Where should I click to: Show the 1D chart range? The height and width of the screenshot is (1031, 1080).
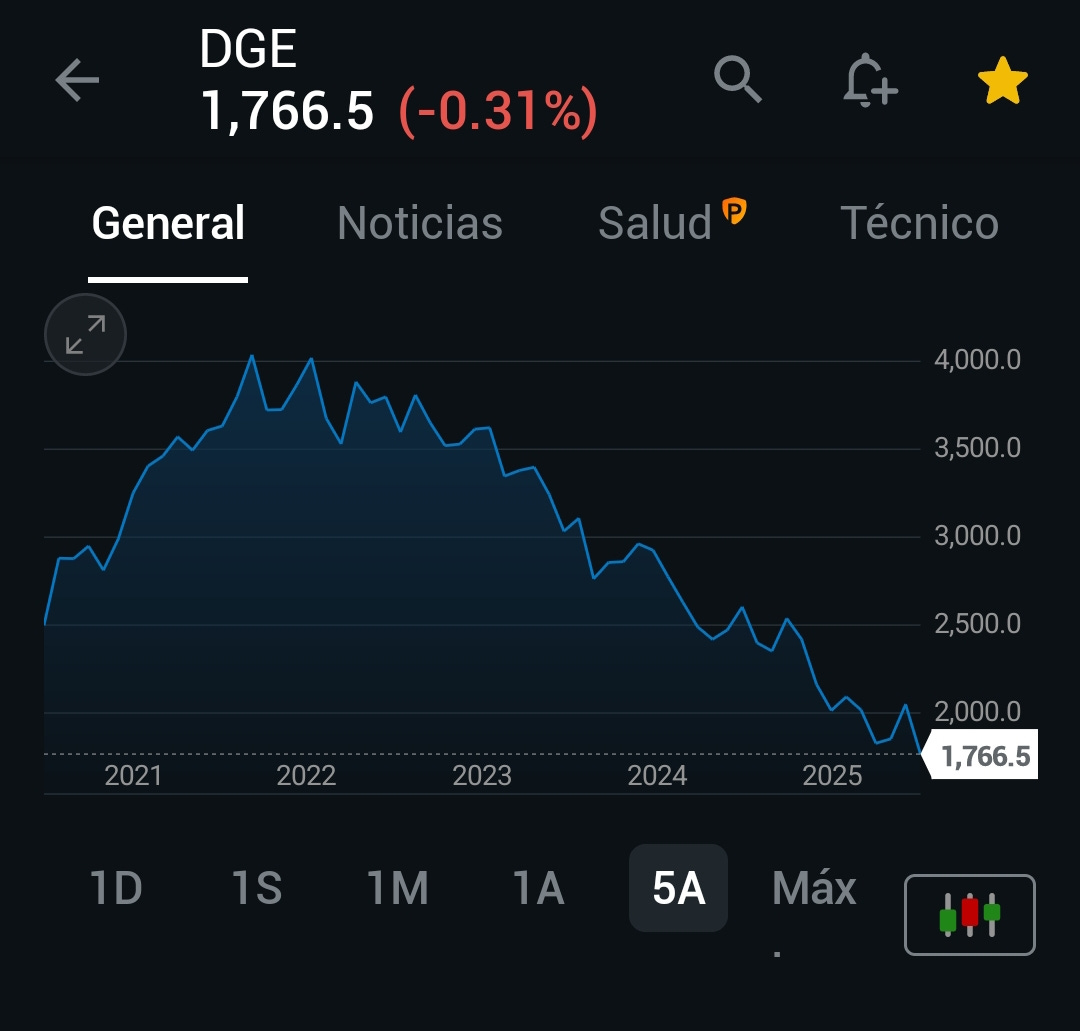(x=116, y=888)
